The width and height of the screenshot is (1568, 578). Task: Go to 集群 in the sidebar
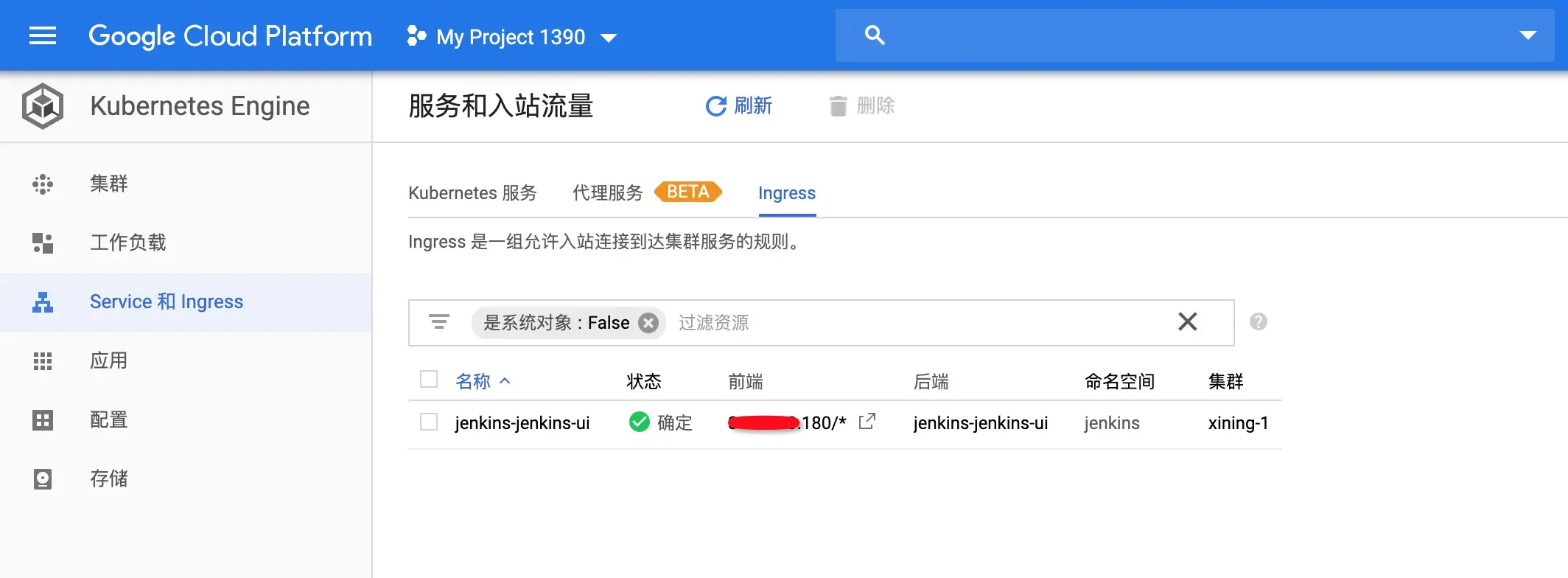tap(109, 184)
